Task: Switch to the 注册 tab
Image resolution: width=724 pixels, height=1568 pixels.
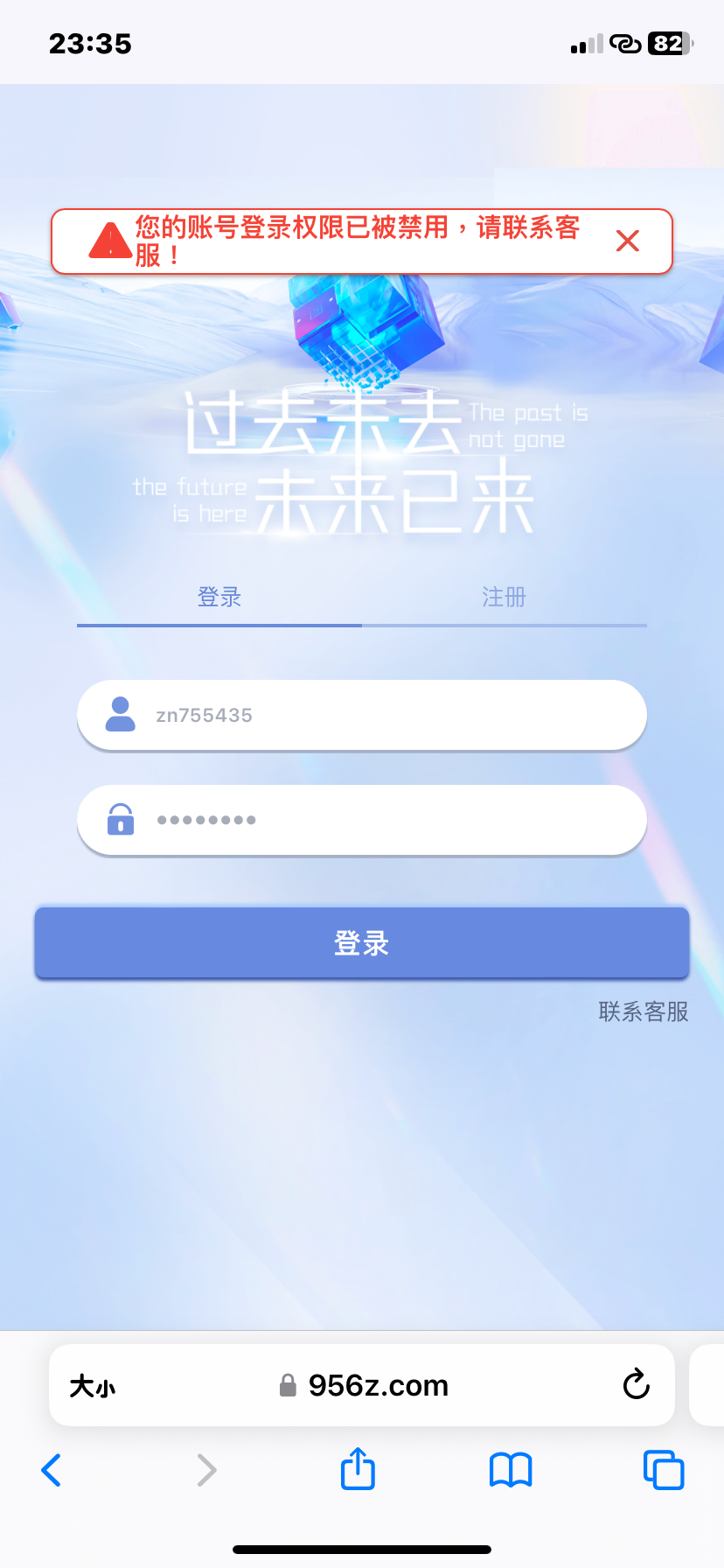Action: 504,598
